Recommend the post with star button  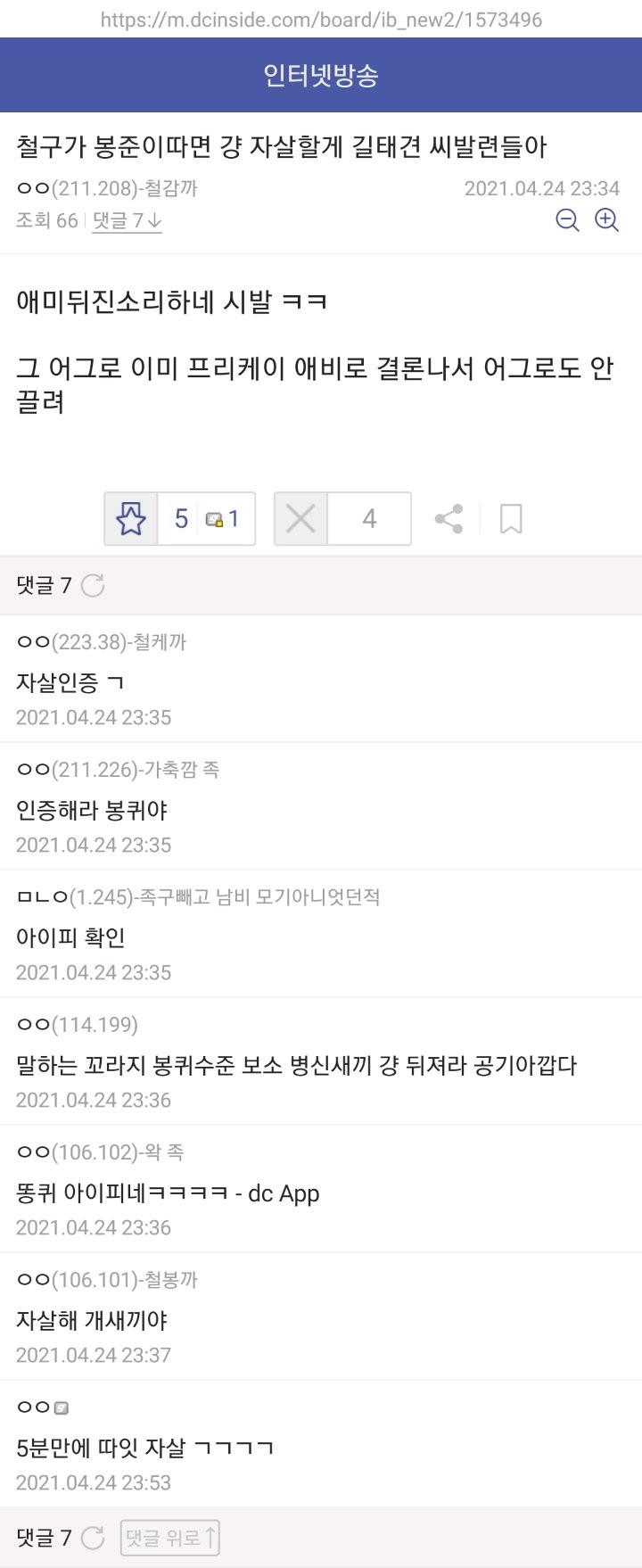tap(131, 518)
